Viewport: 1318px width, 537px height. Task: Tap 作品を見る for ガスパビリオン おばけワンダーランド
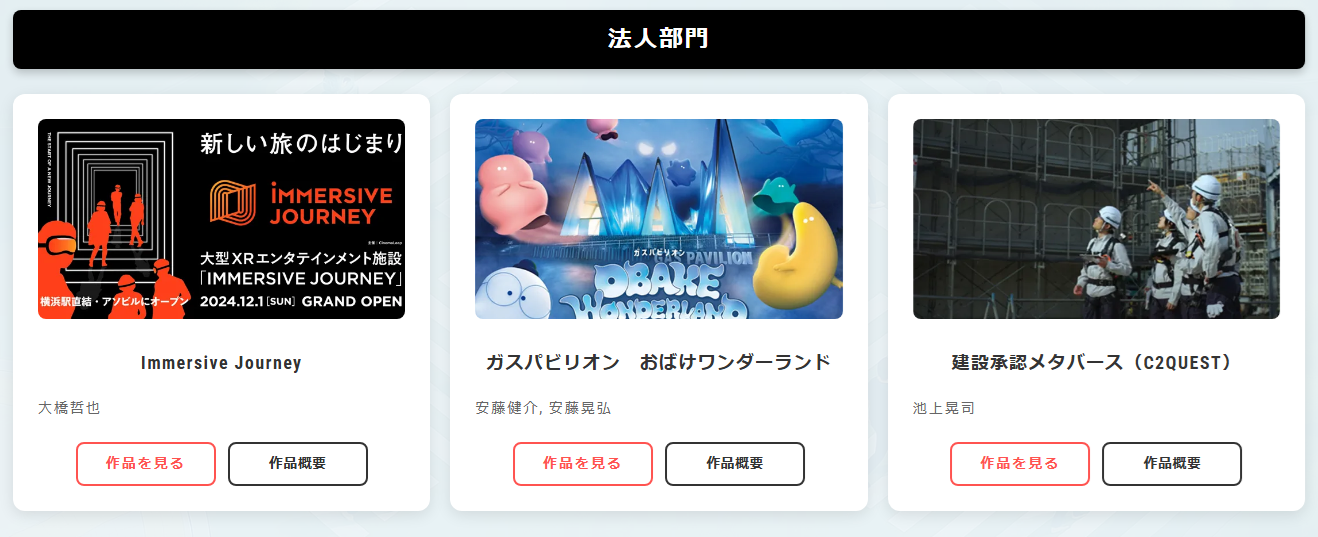click(x=583, y=464)
